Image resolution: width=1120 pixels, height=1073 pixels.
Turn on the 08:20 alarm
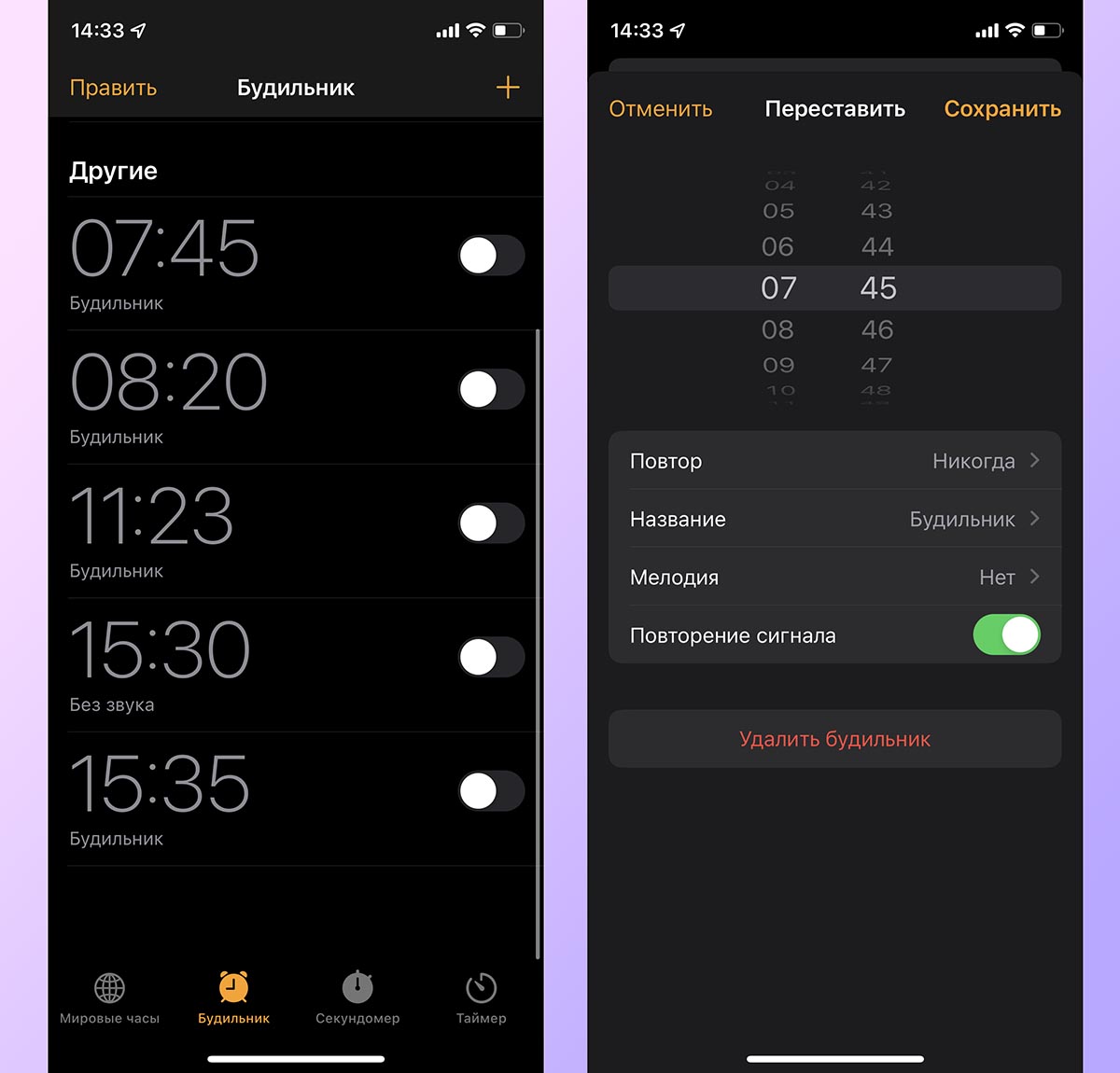coord(491,389)
